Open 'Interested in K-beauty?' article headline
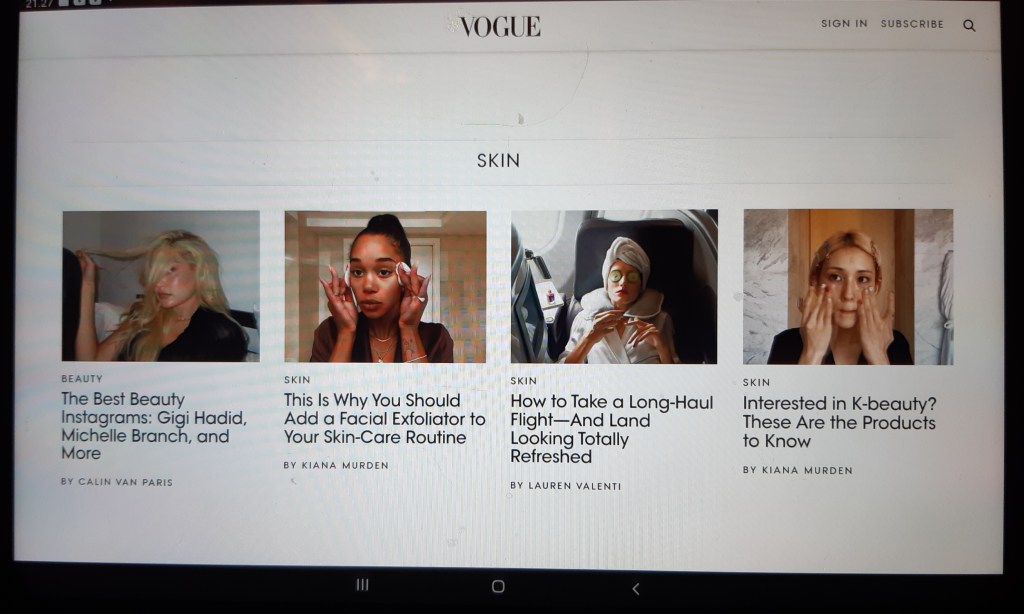The image size is (1024, 614). point(839,422)
